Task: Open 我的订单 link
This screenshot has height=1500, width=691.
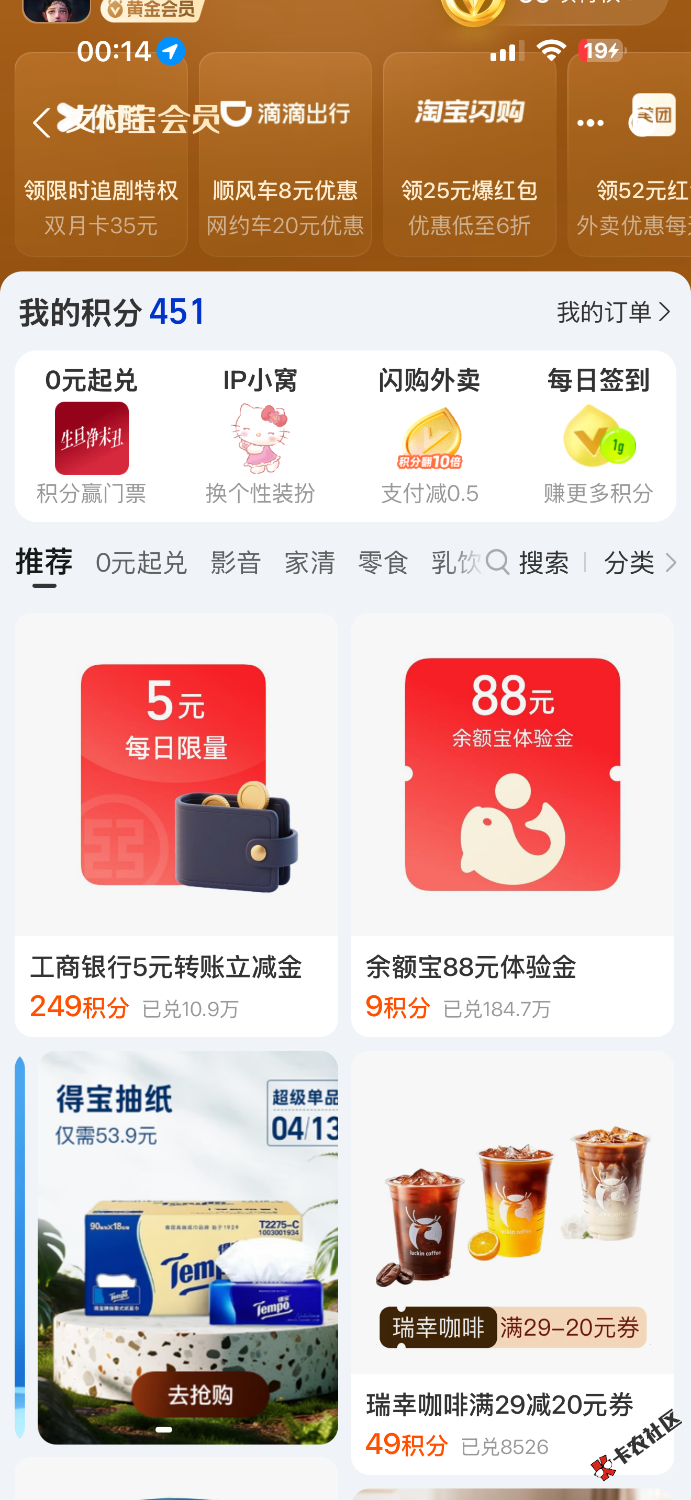Action: [x=613, y=313]
